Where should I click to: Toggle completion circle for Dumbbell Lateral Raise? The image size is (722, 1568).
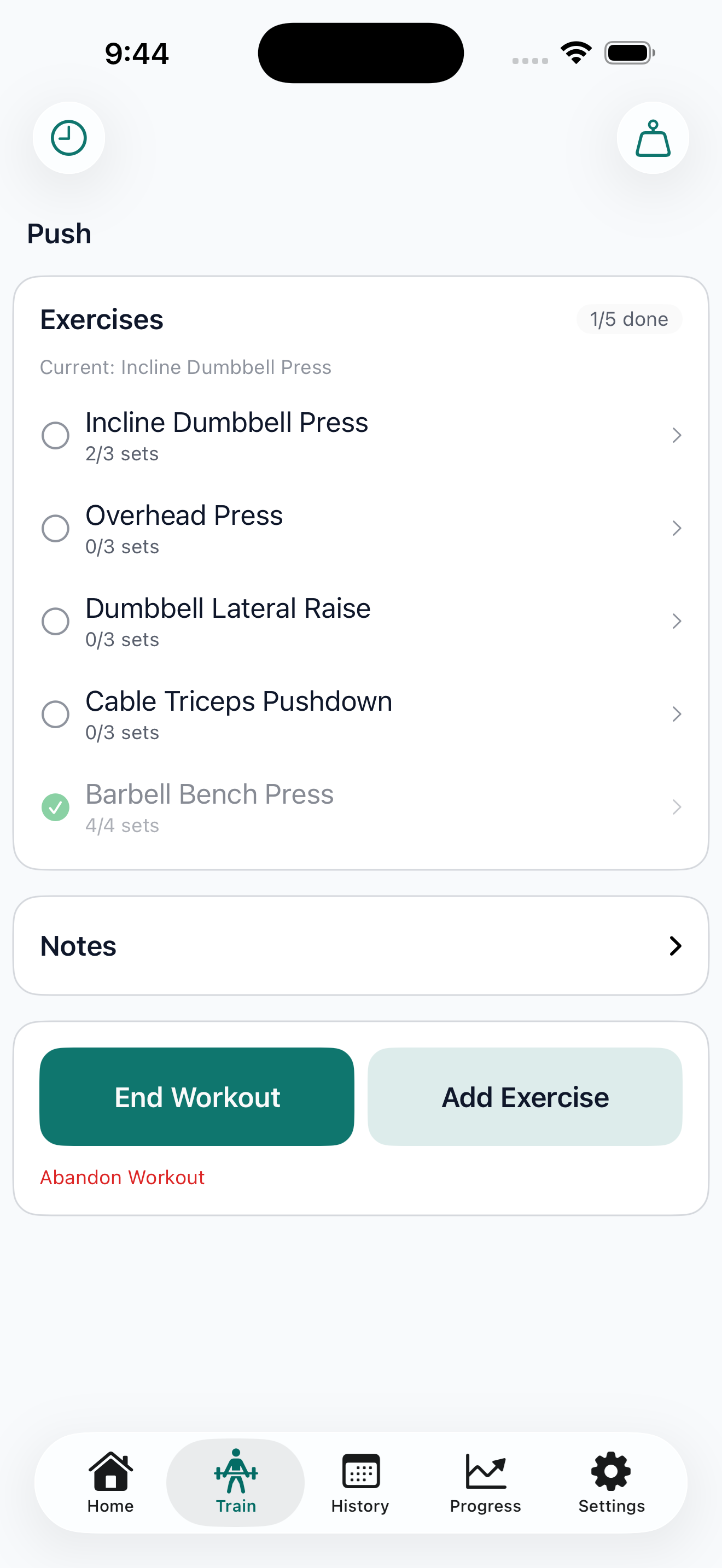click(55, 621)
